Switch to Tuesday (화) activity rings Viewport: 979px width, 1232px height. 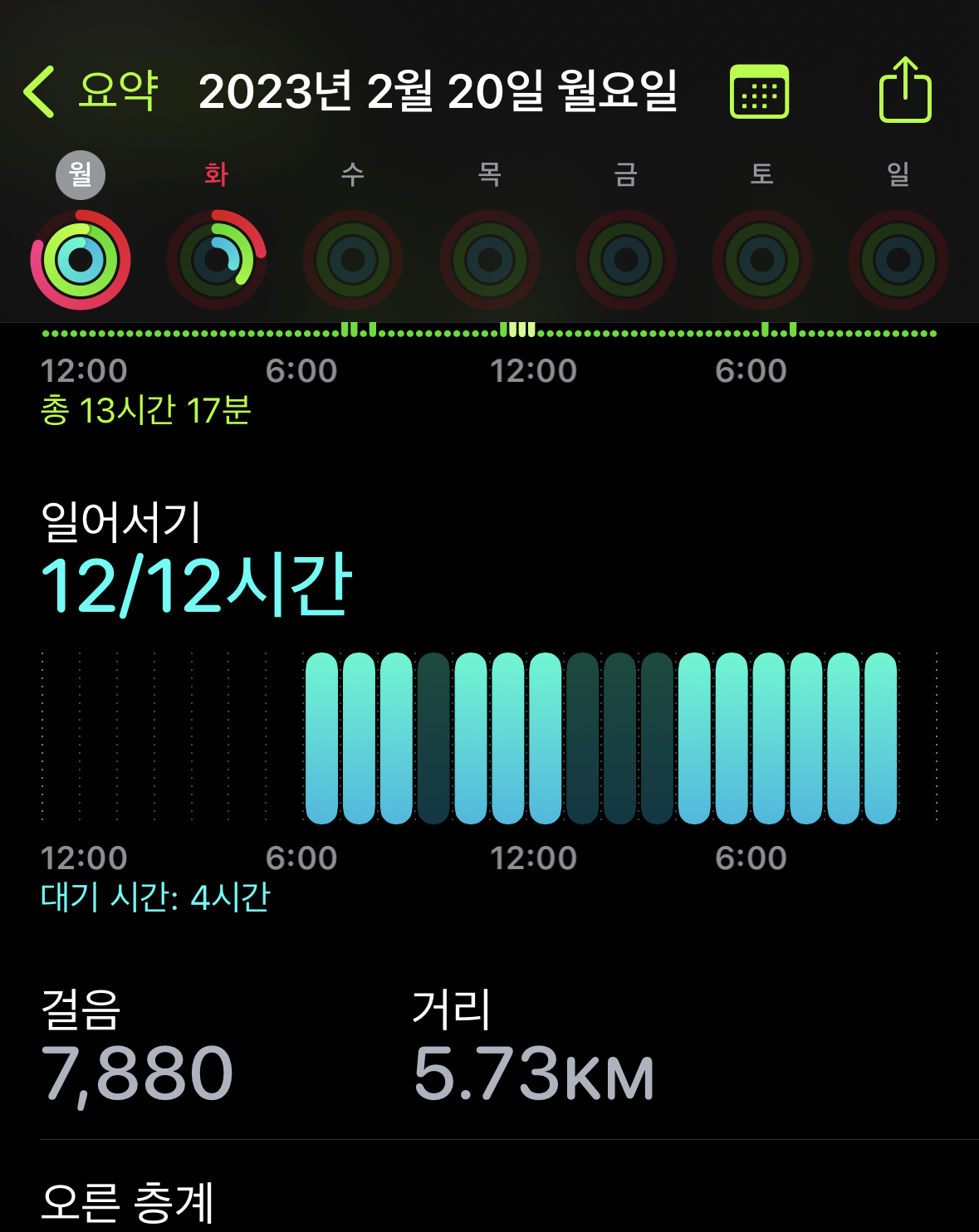217,259
